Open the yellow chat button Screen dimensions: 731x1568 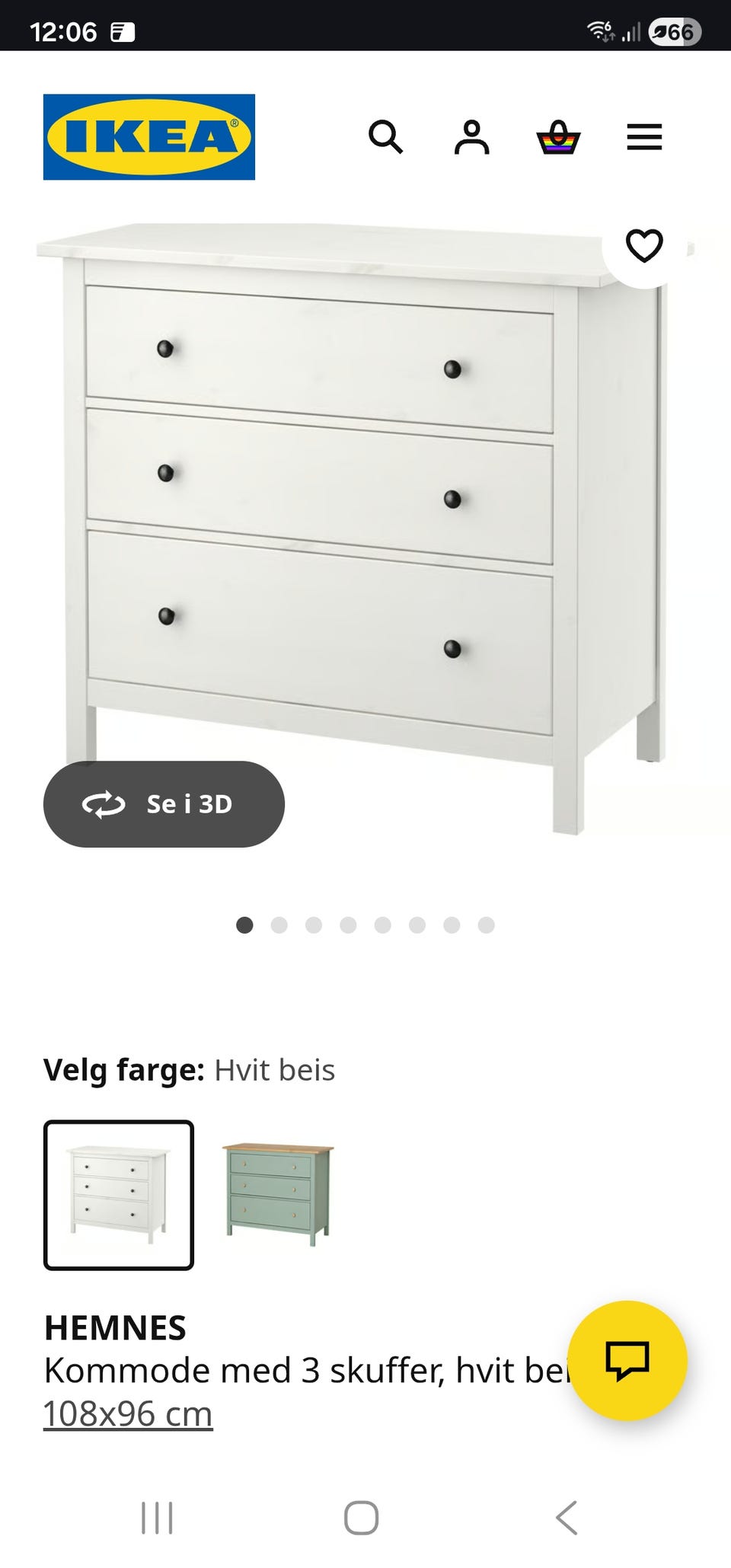(627, 1360)
